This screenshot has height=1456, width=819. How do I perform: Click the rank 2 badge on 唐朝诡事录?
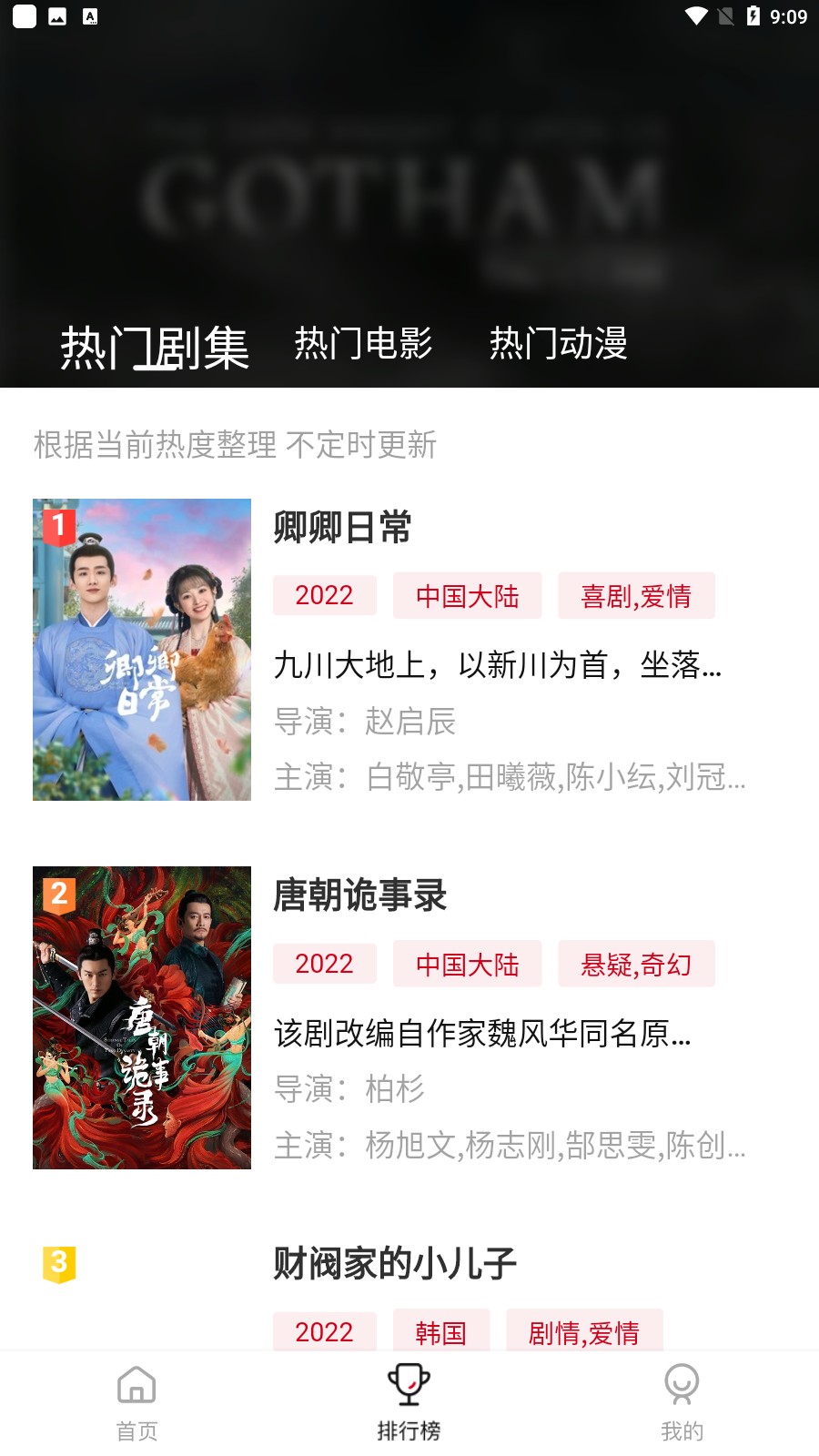click(x=57, y=895)
